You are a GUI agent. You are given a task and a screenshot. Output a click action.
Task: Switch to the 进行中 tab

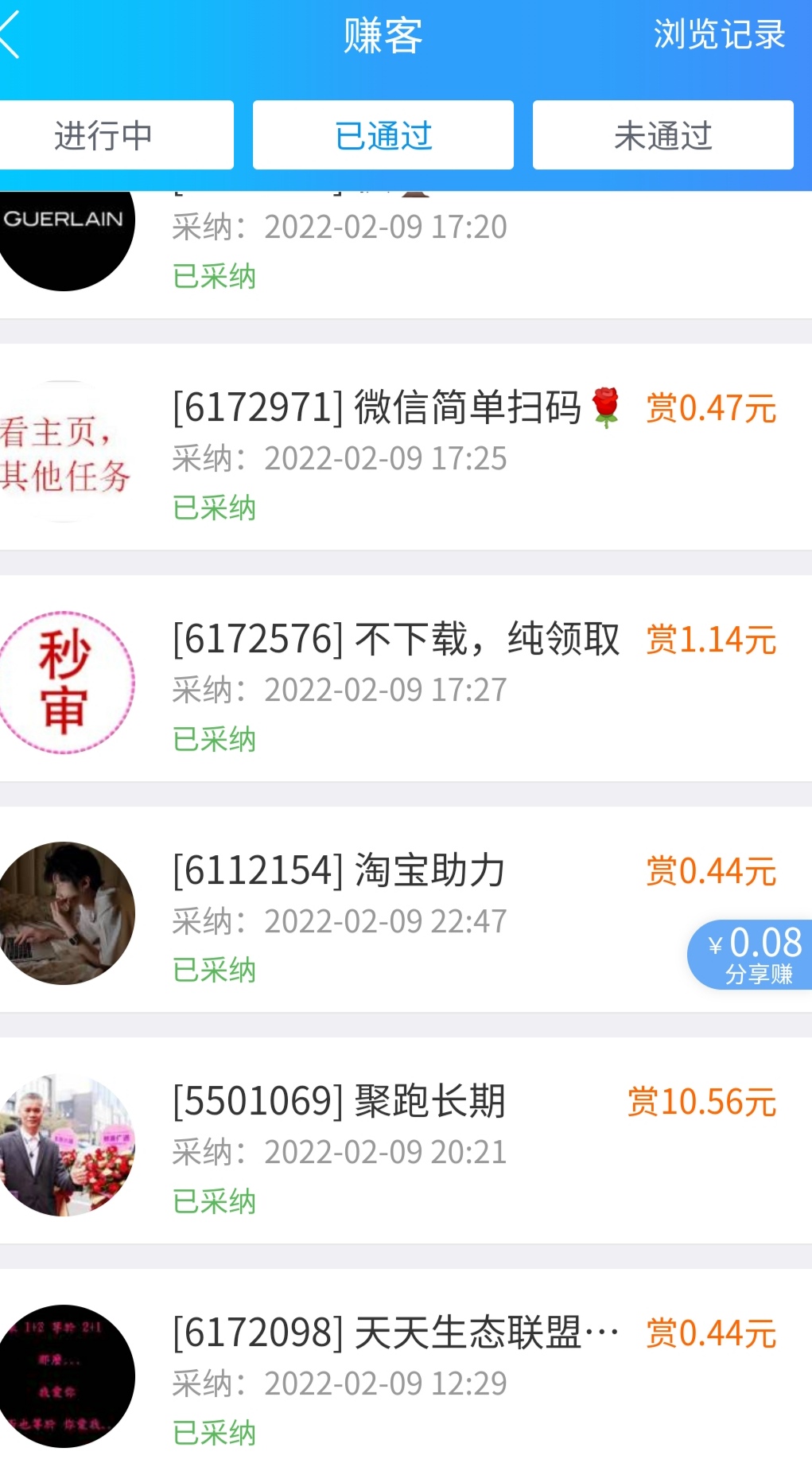pyautogui.click(x=103, y=135)
